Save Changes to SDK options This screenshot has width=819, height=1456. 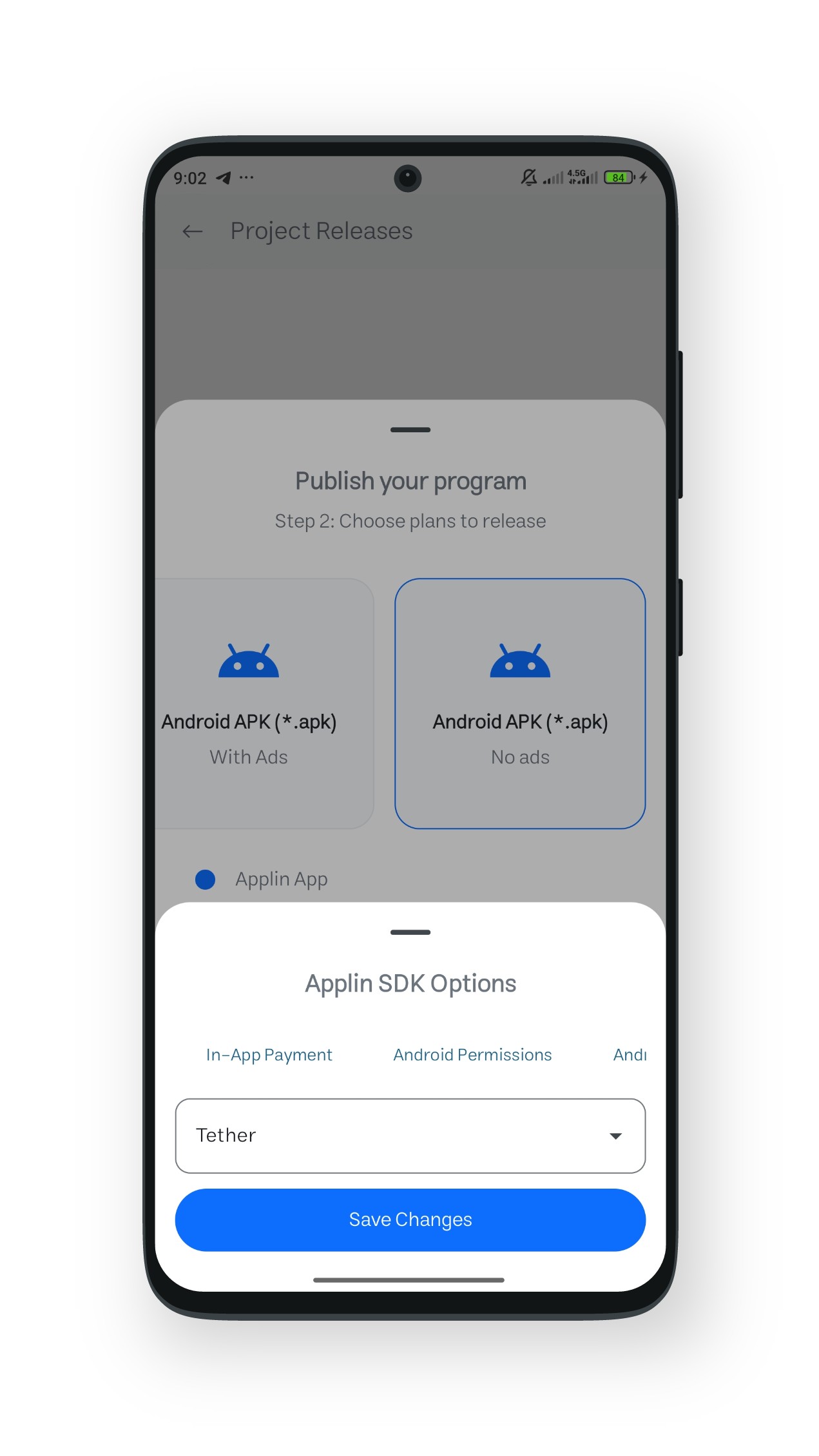pyautogui.click(x=410, y=1220)
